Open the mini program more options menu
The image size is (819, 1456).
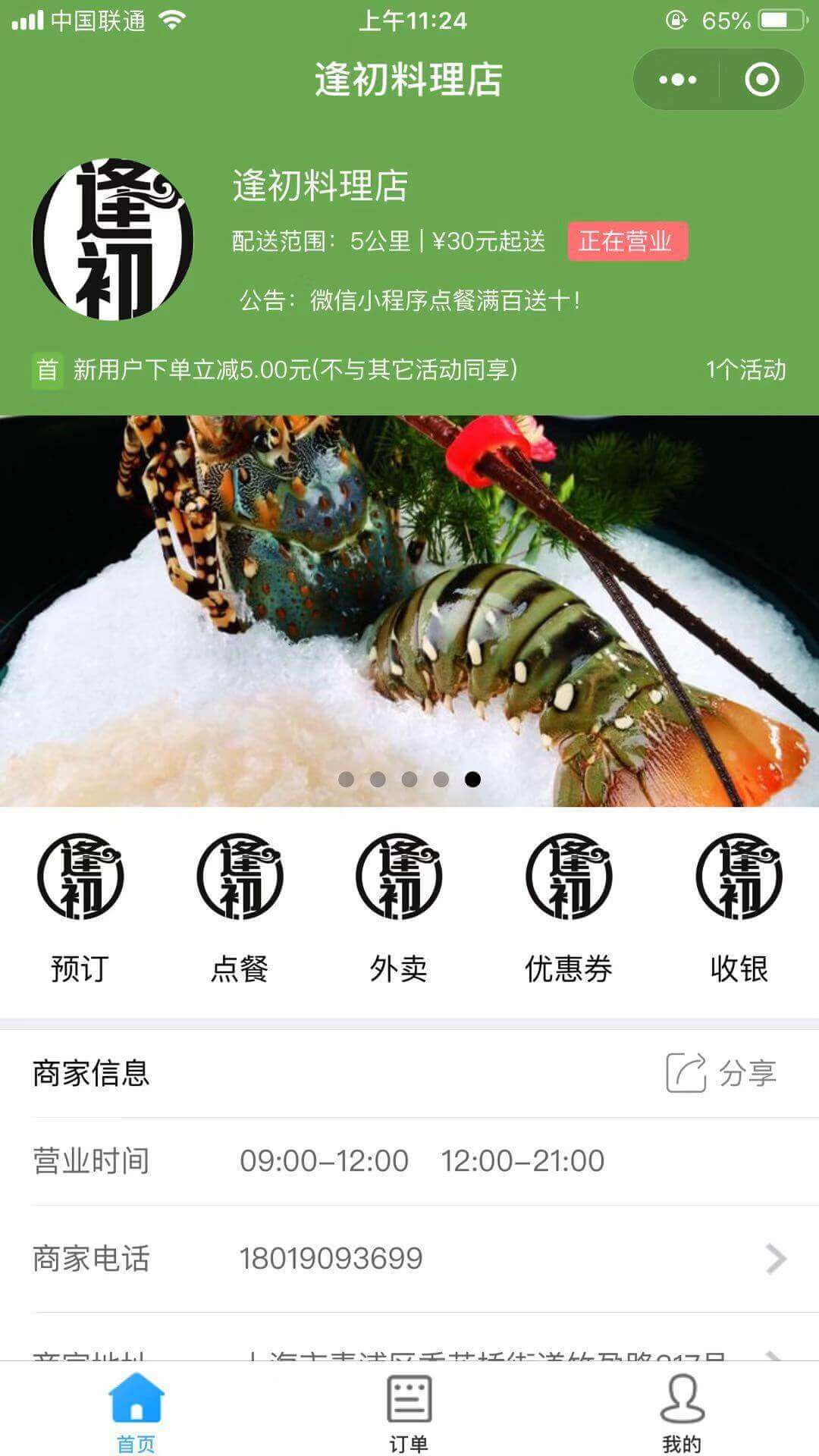click(677, 80)
